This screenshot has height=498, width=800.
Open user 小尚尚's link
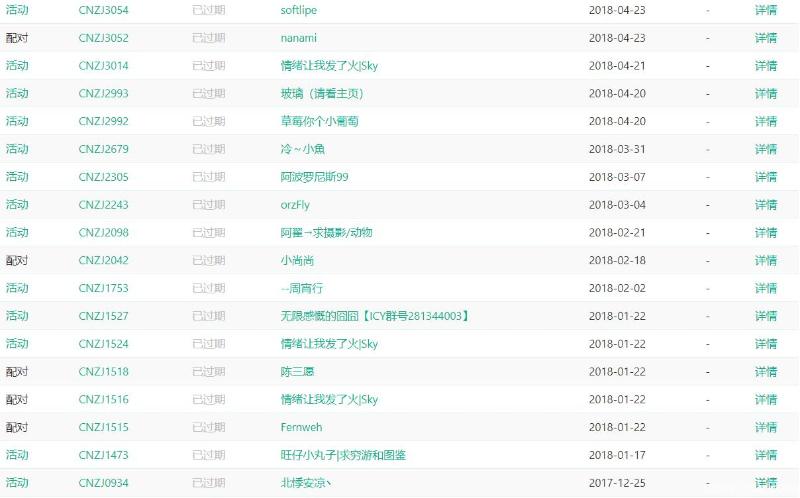[298, 260]
